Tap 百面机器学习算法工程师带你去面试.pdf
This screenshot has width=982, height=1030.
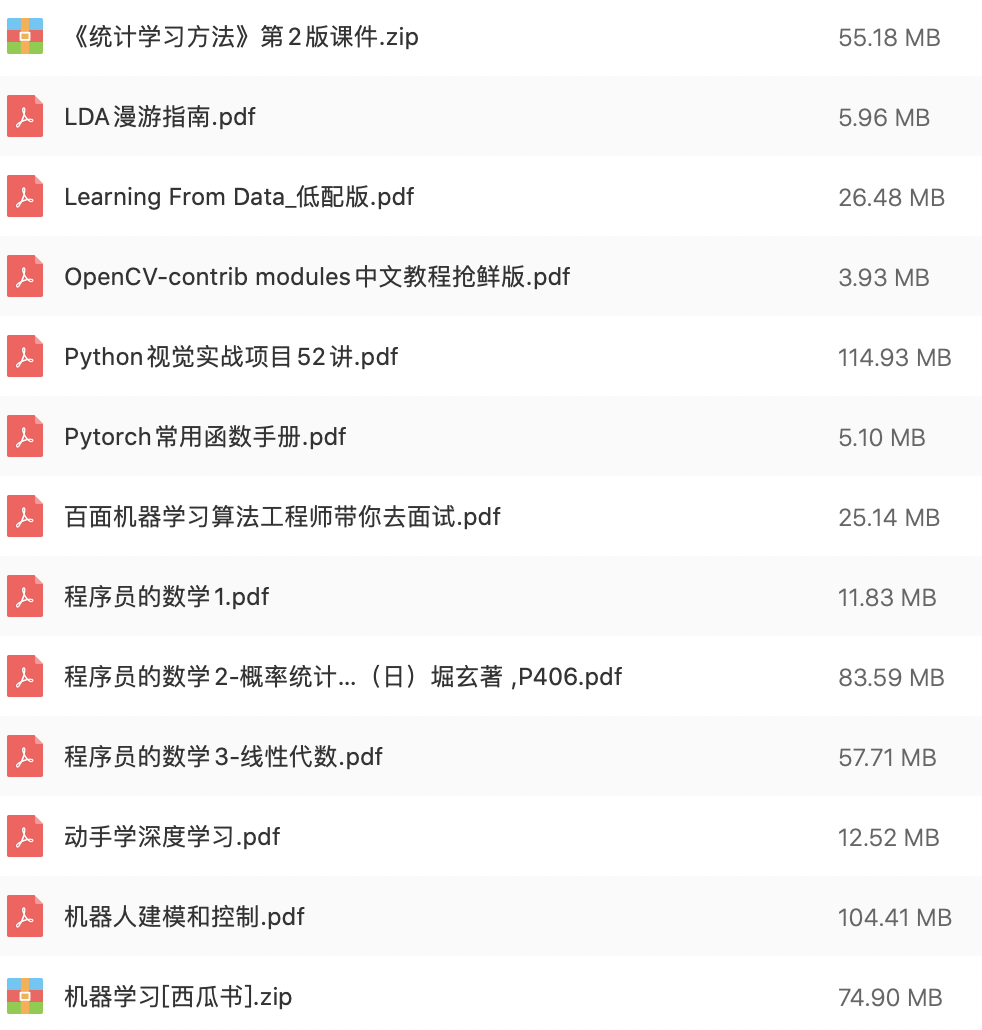point(282,517)
